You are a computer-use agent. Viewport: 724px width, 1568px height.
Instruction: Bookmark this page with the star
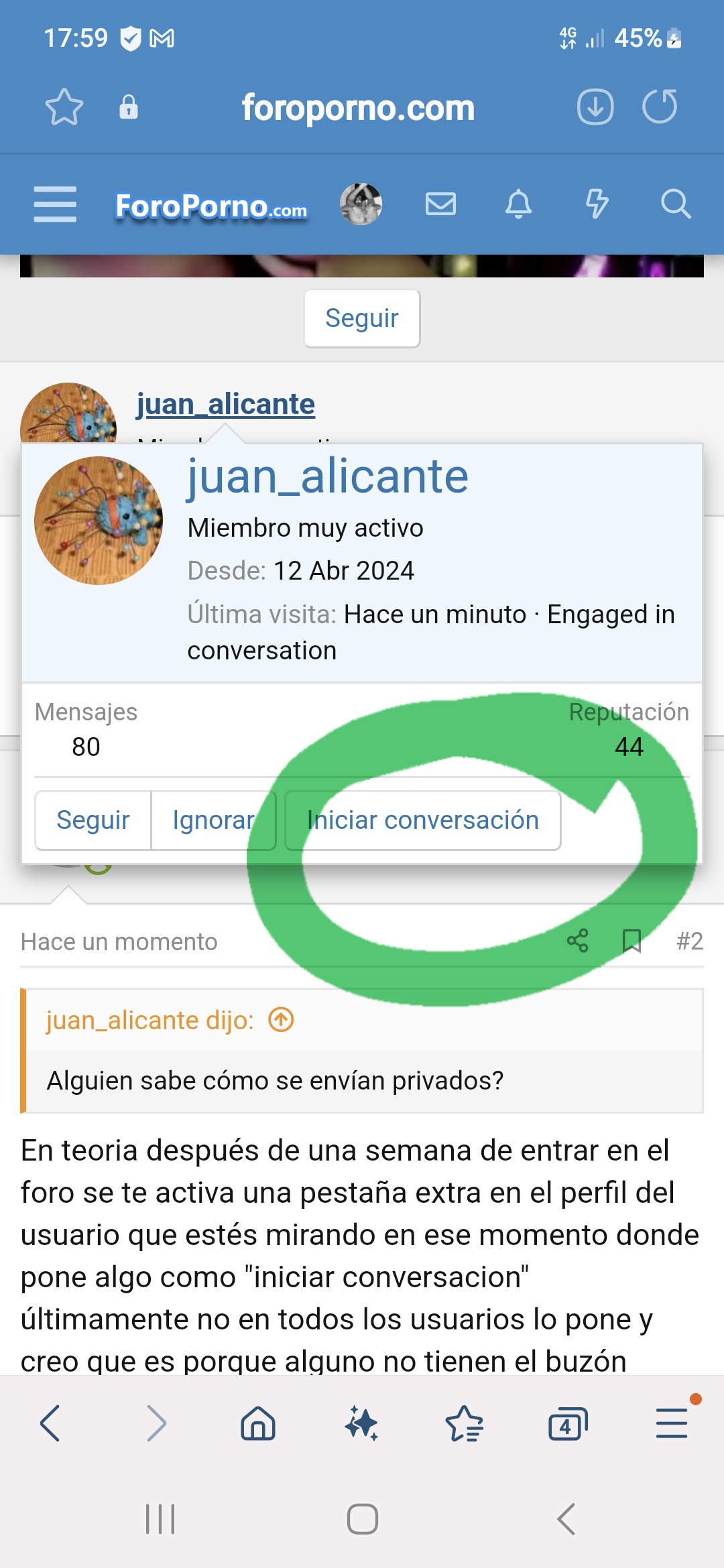(x=64, y=107)
